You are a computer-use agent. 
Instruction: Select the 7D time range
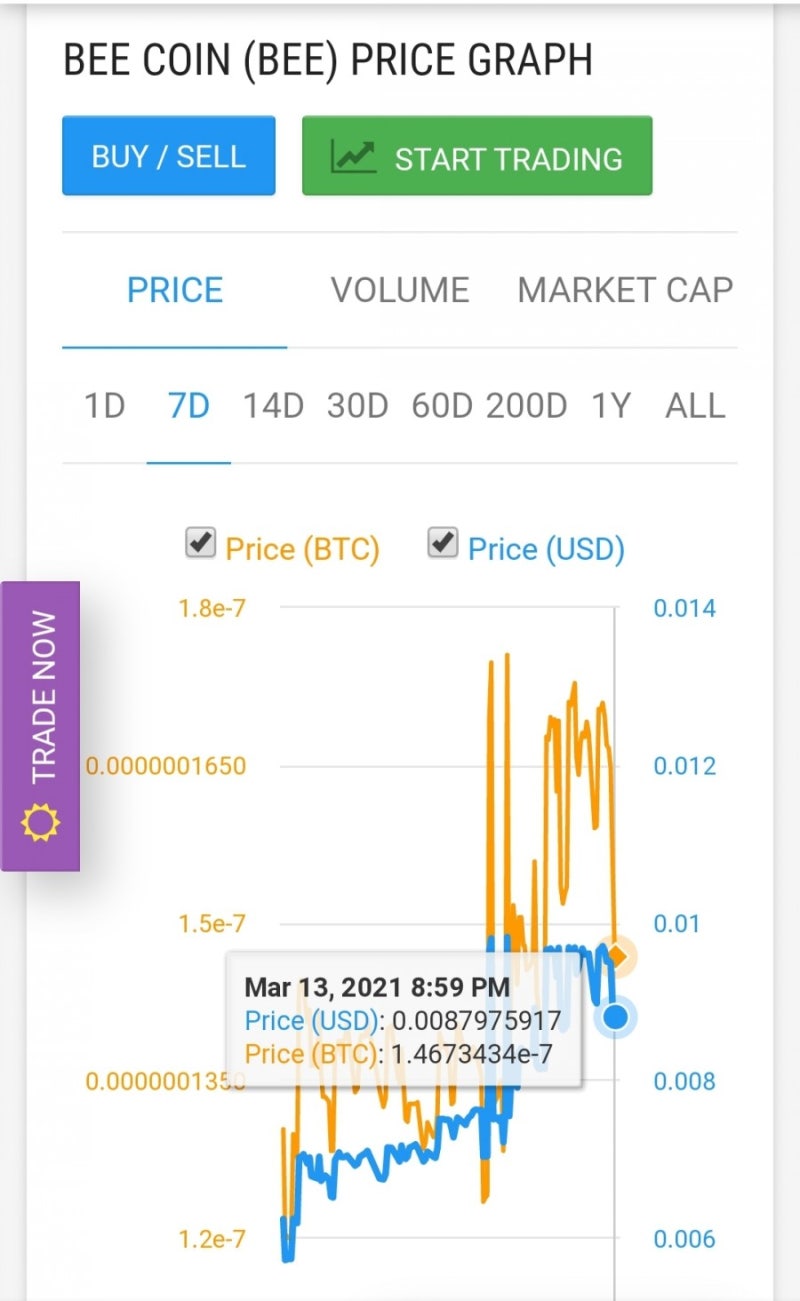(188, 406)
